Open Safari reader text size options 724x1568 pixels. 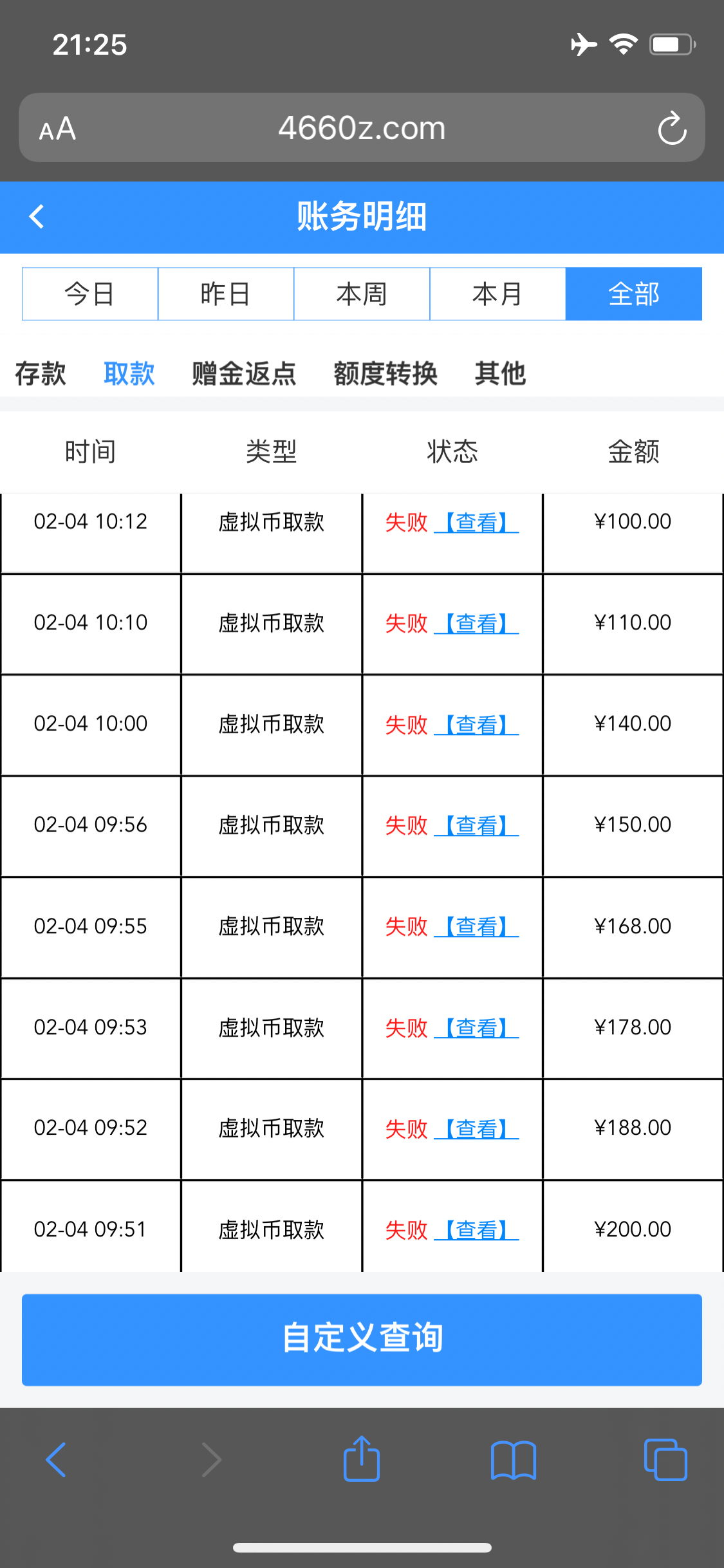(58, 129)
